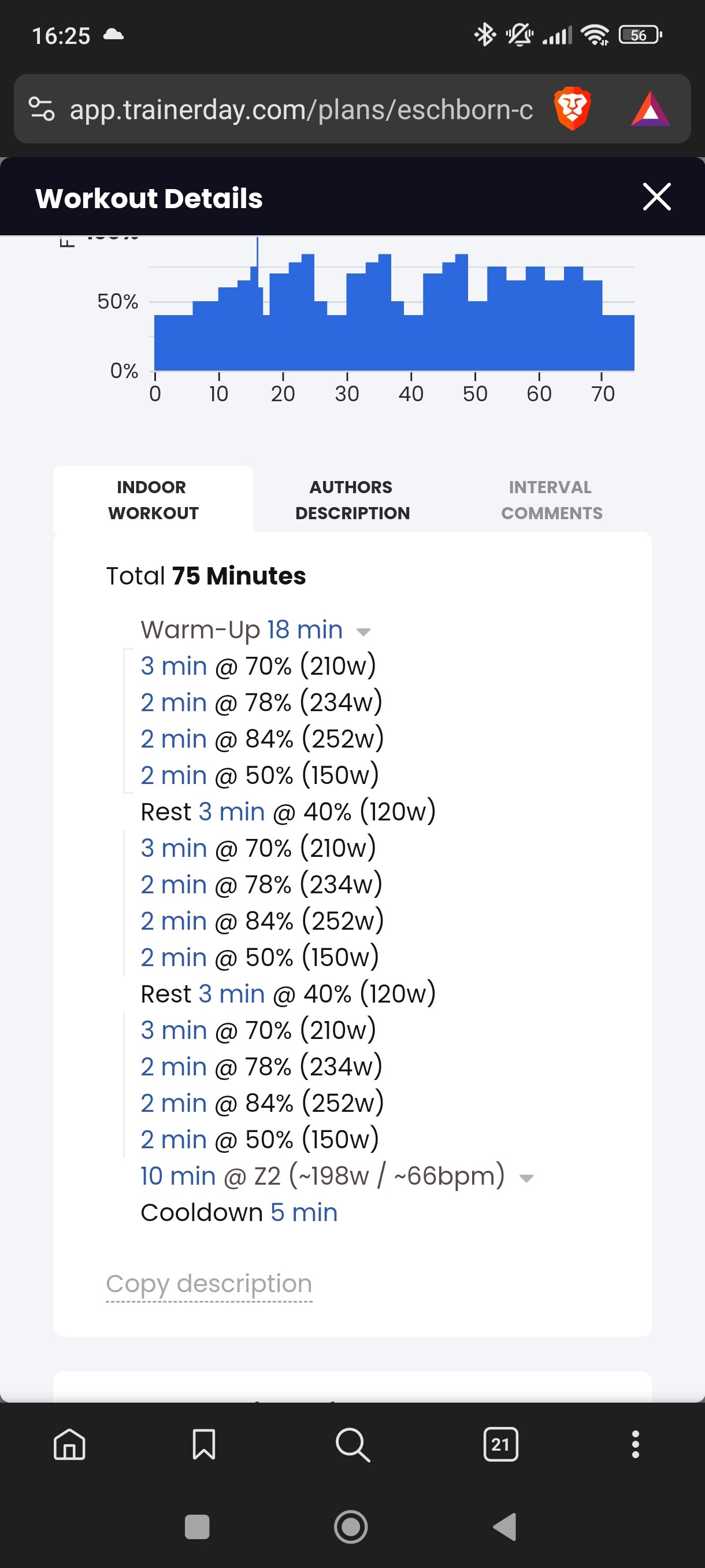Go to the browser home page
The height and width of the screenshot is (1568, 705).
69,1443
